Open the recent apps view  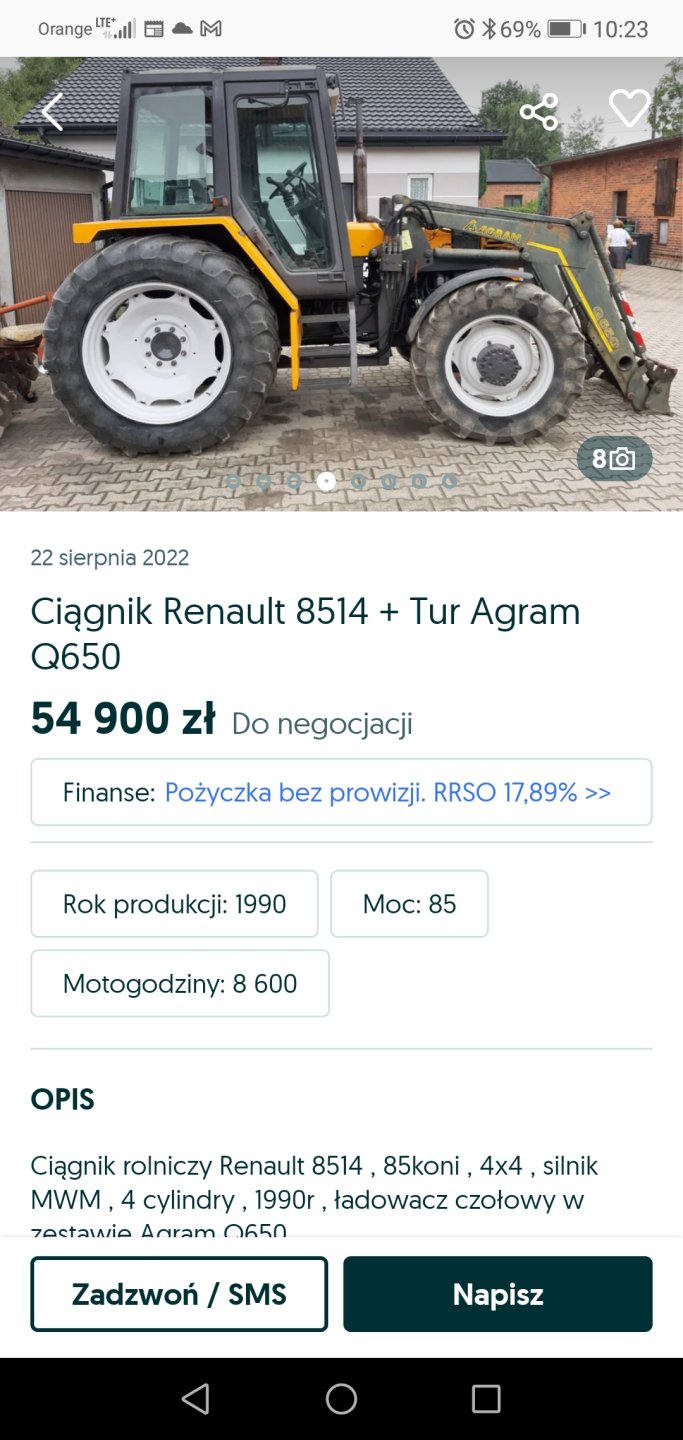(x=486, y=1398)
